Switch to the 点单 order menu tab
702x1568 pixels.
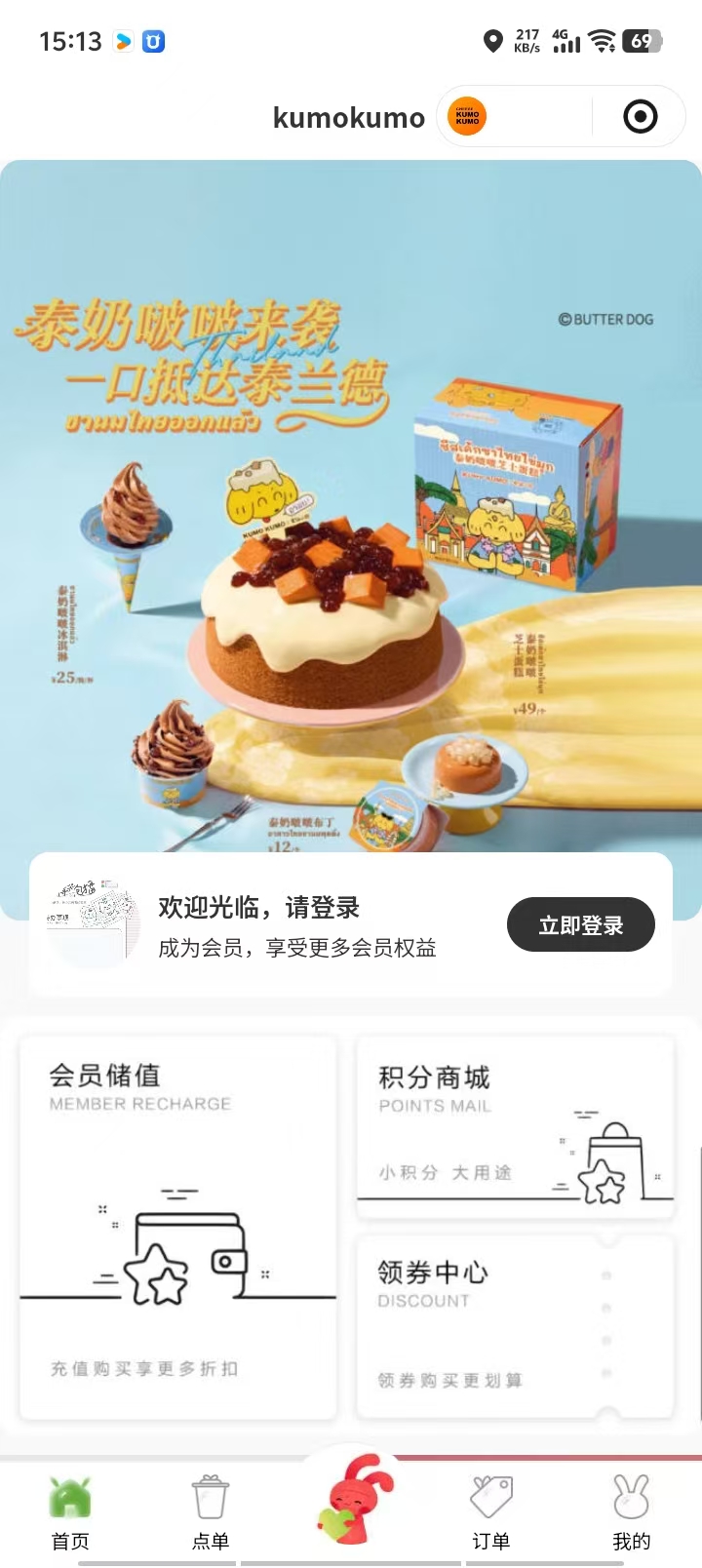[x=211, y=1511]
